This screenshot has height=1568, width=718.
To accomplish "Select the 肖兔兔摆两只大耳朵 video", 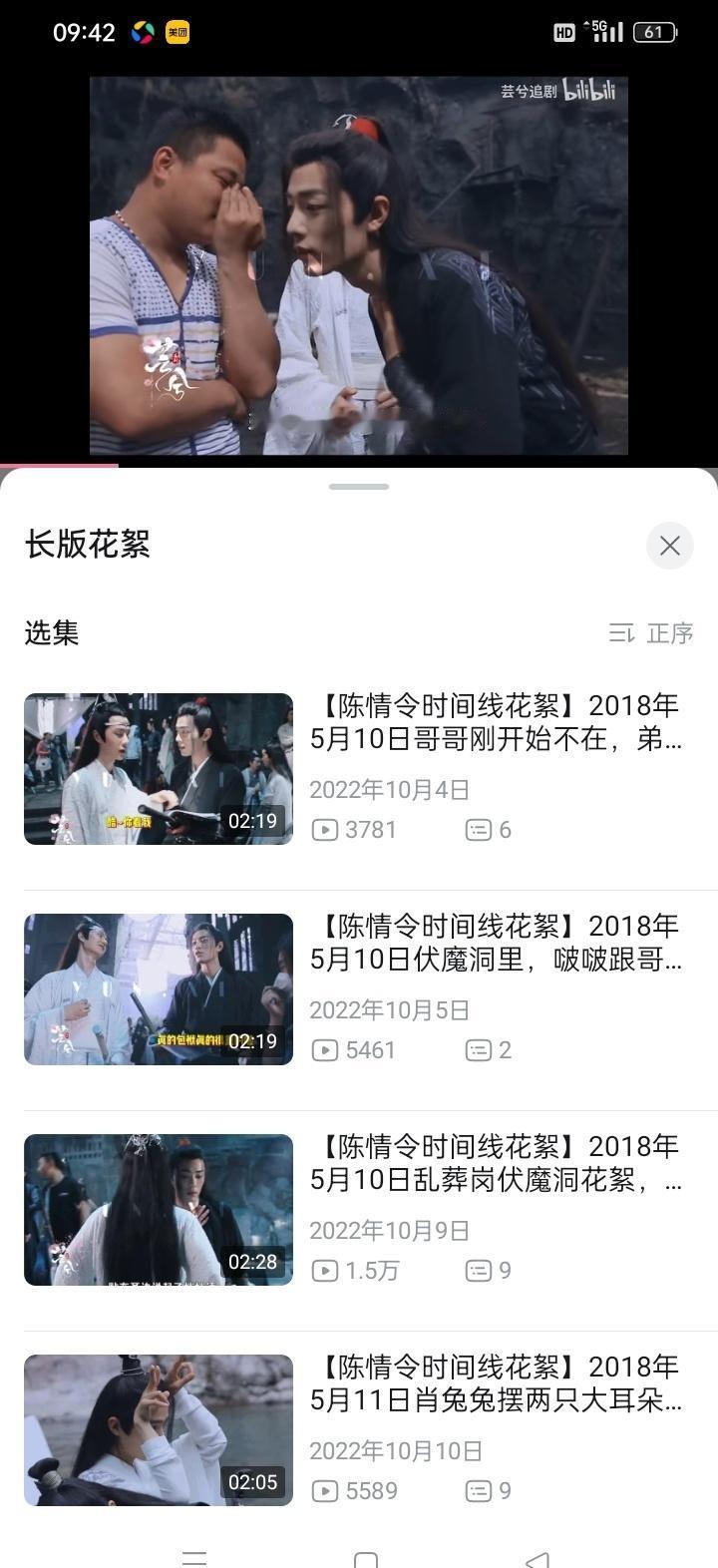I will [x=359, y=1430].
